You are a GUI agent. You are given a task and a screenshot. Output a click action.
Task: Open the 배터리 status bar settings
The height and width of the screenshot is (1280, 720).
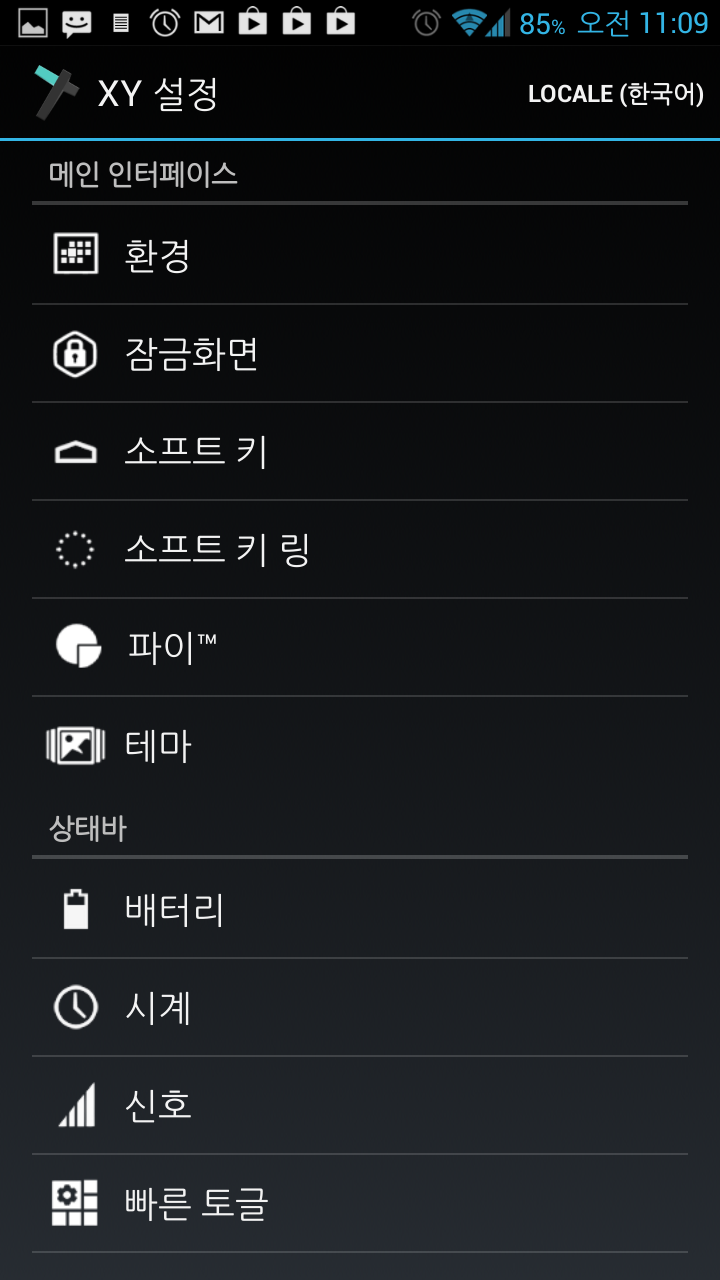[x=360, y=909]
